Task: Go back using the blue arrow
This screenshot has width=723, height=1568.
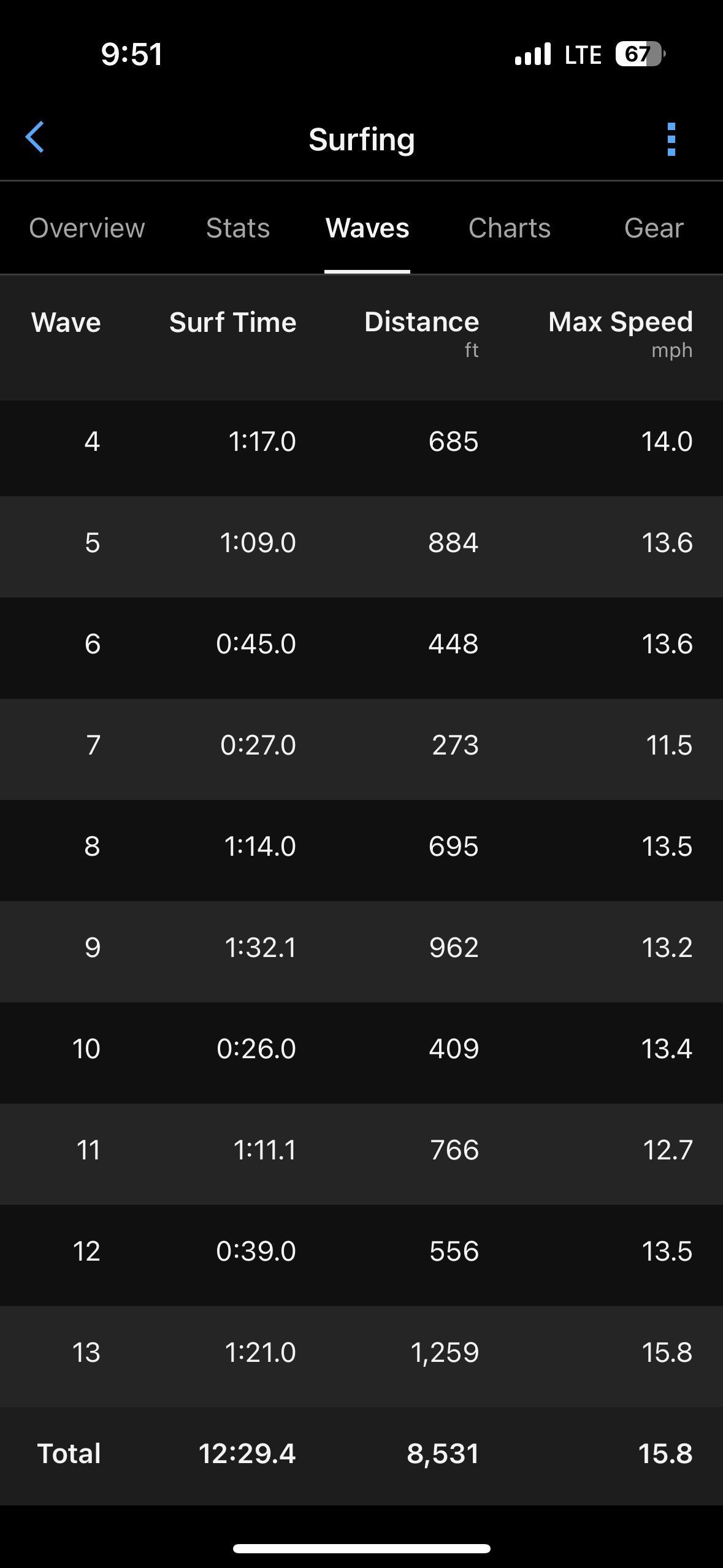Action: pos(35,137)
